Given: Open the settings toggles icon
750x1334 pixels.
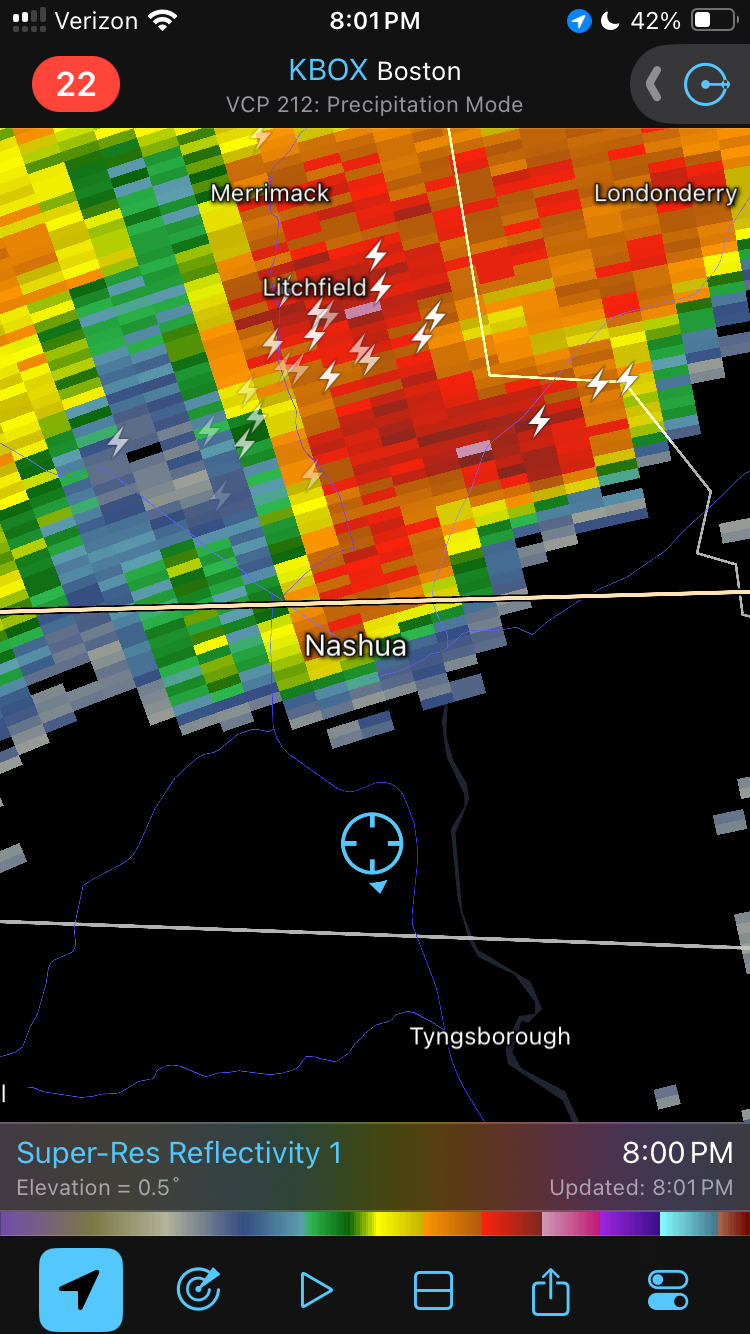Looking at the screenshot, I should point(668,1290).
